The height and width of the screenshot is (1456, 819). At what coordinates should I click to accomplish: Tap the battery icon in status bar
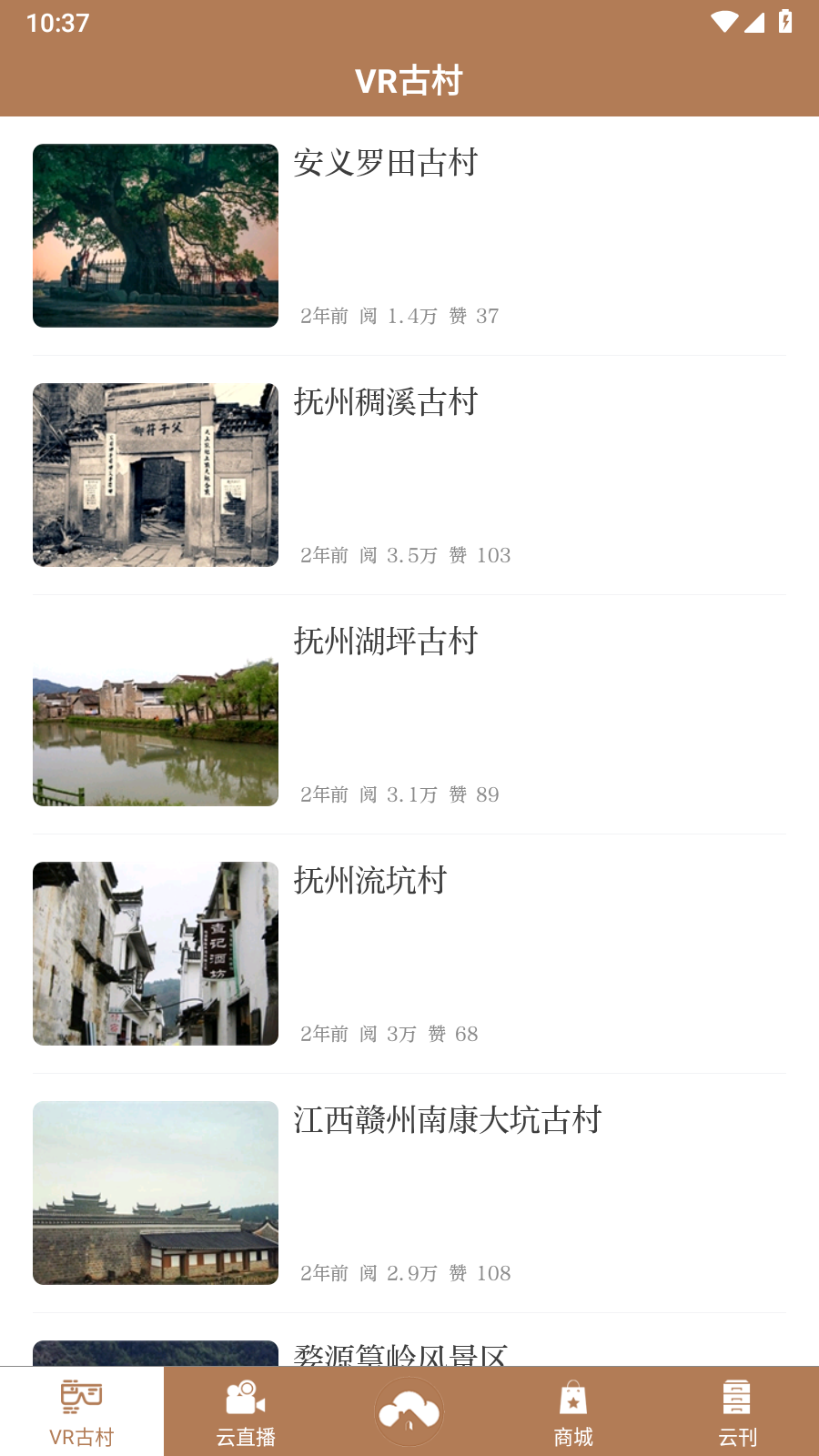tap(784, 24)
